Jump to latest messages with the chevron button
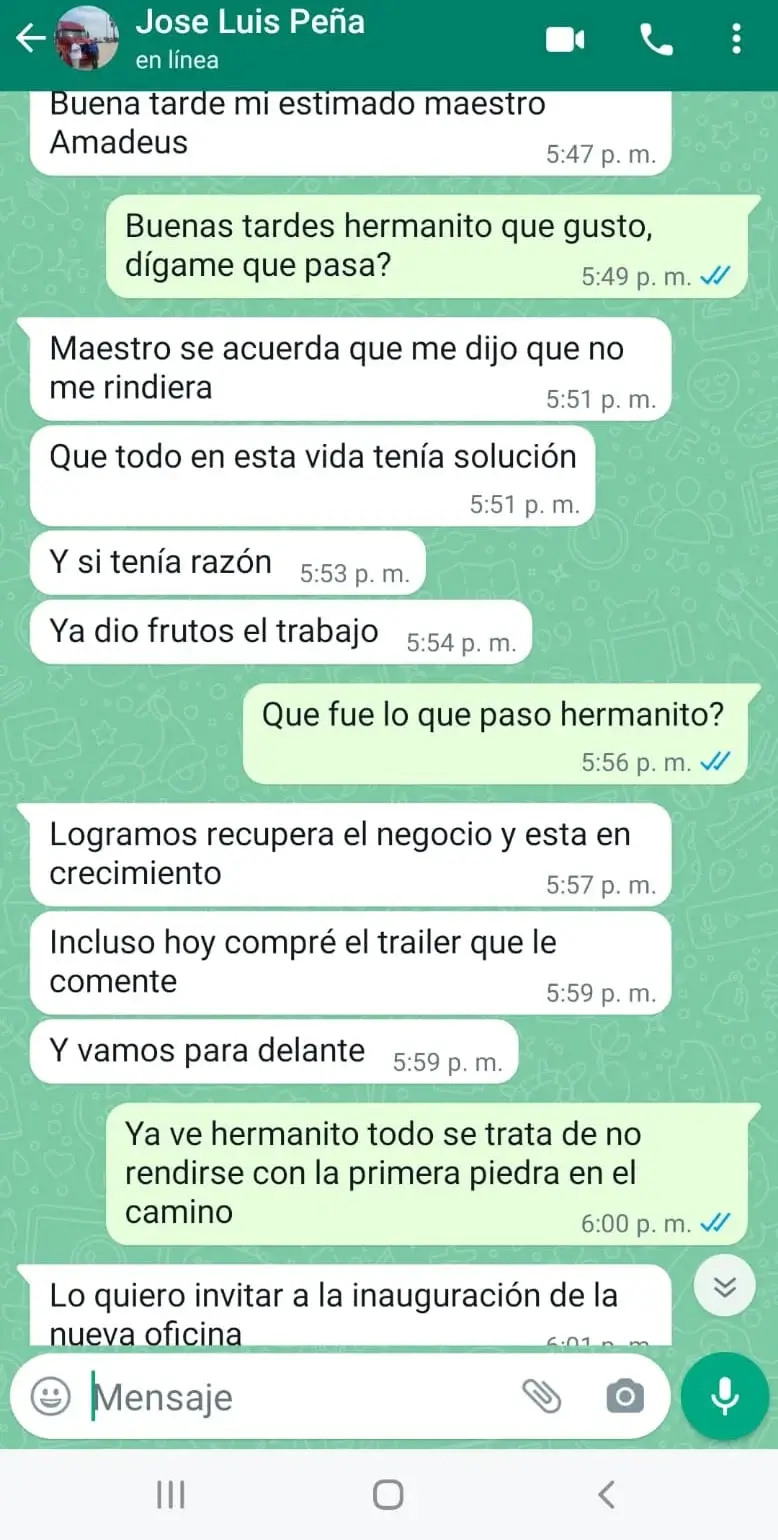This screenshot has width=778, height=1540. click(x=723, y=1286)
